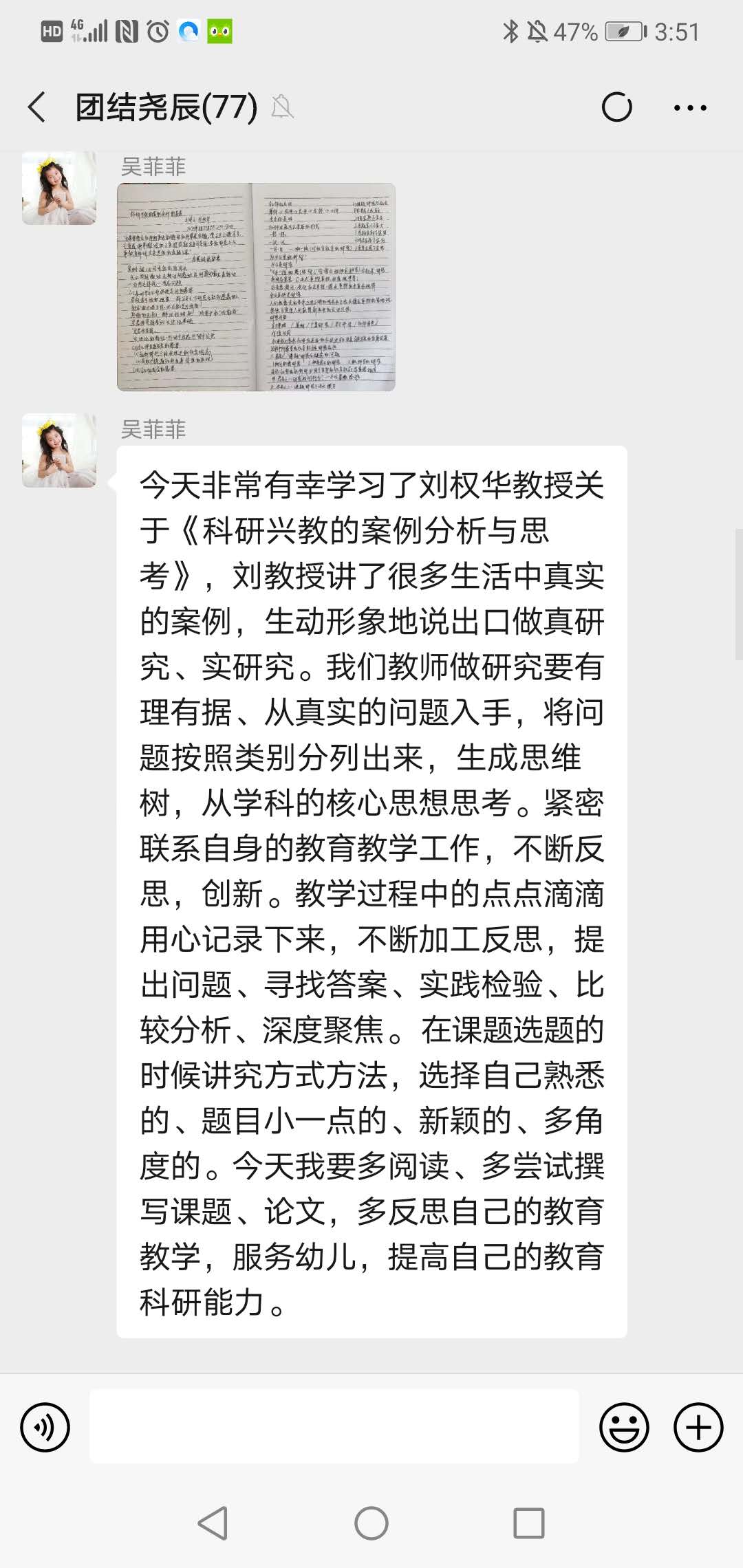This screenshot has width=743, height=1568.
Task: Focus the message text field
Action: tap(334, 1426)
